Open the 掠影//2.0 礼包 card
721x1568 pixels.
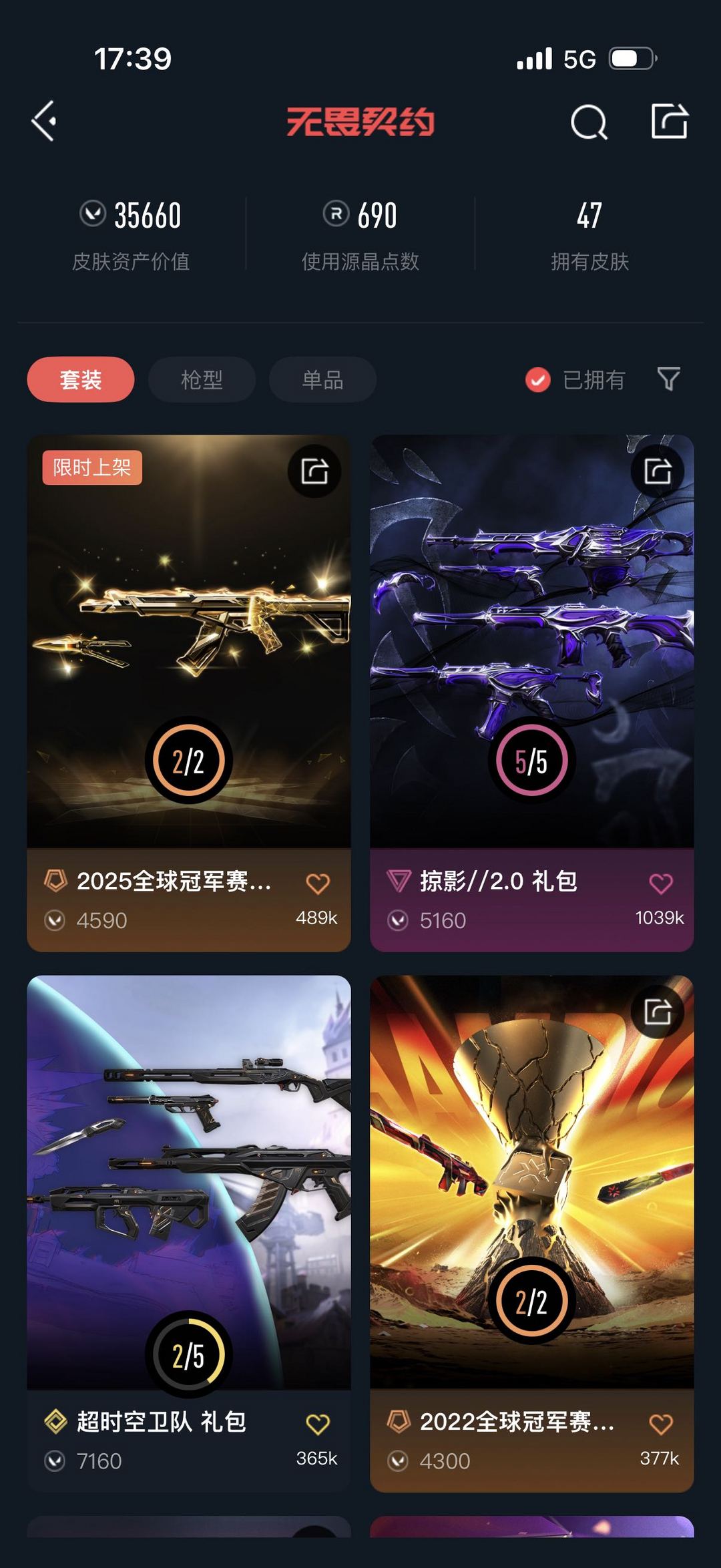532,693
